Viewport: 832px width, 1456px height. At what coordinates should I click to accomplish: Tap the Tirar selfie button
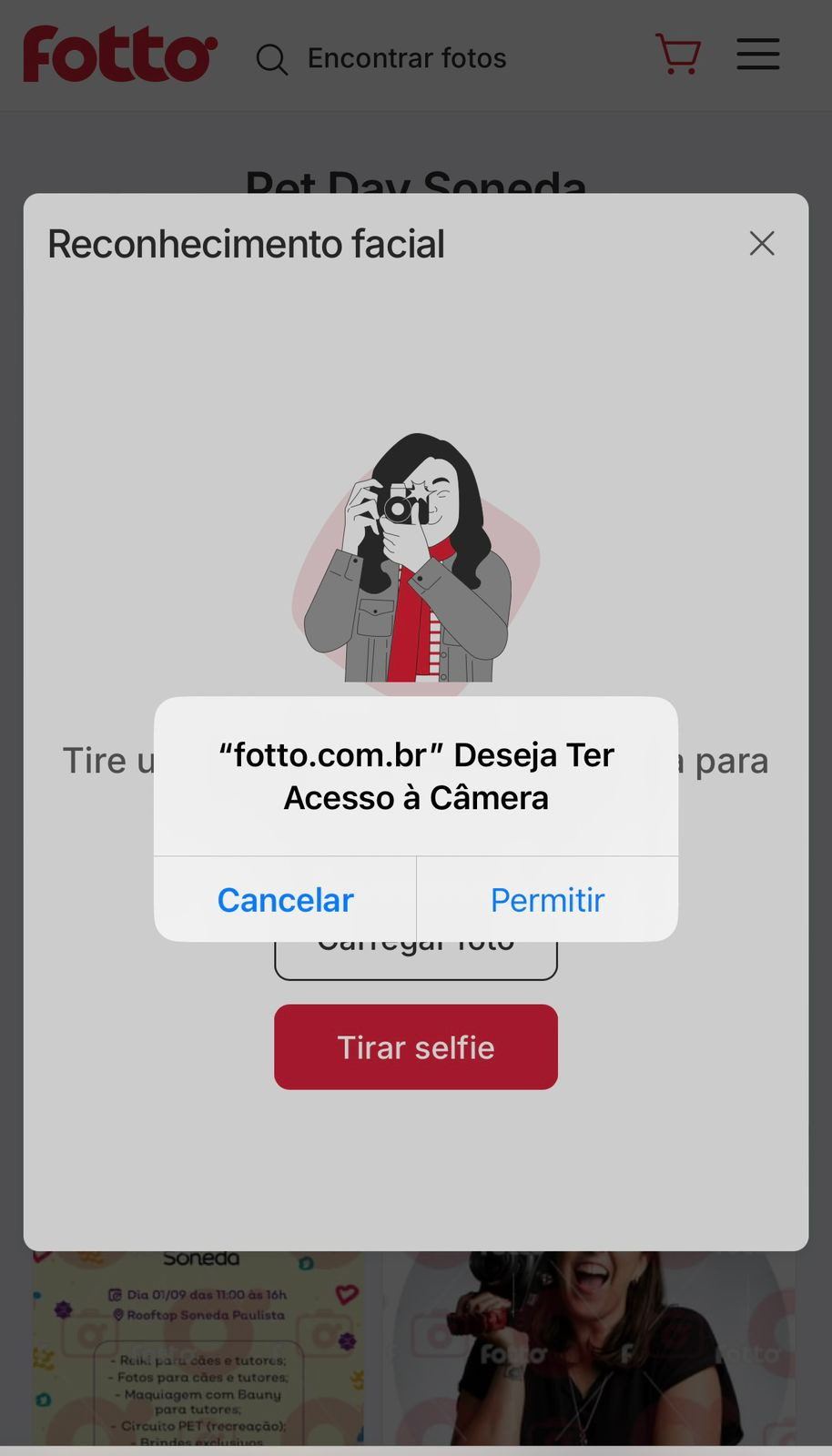416,1047
